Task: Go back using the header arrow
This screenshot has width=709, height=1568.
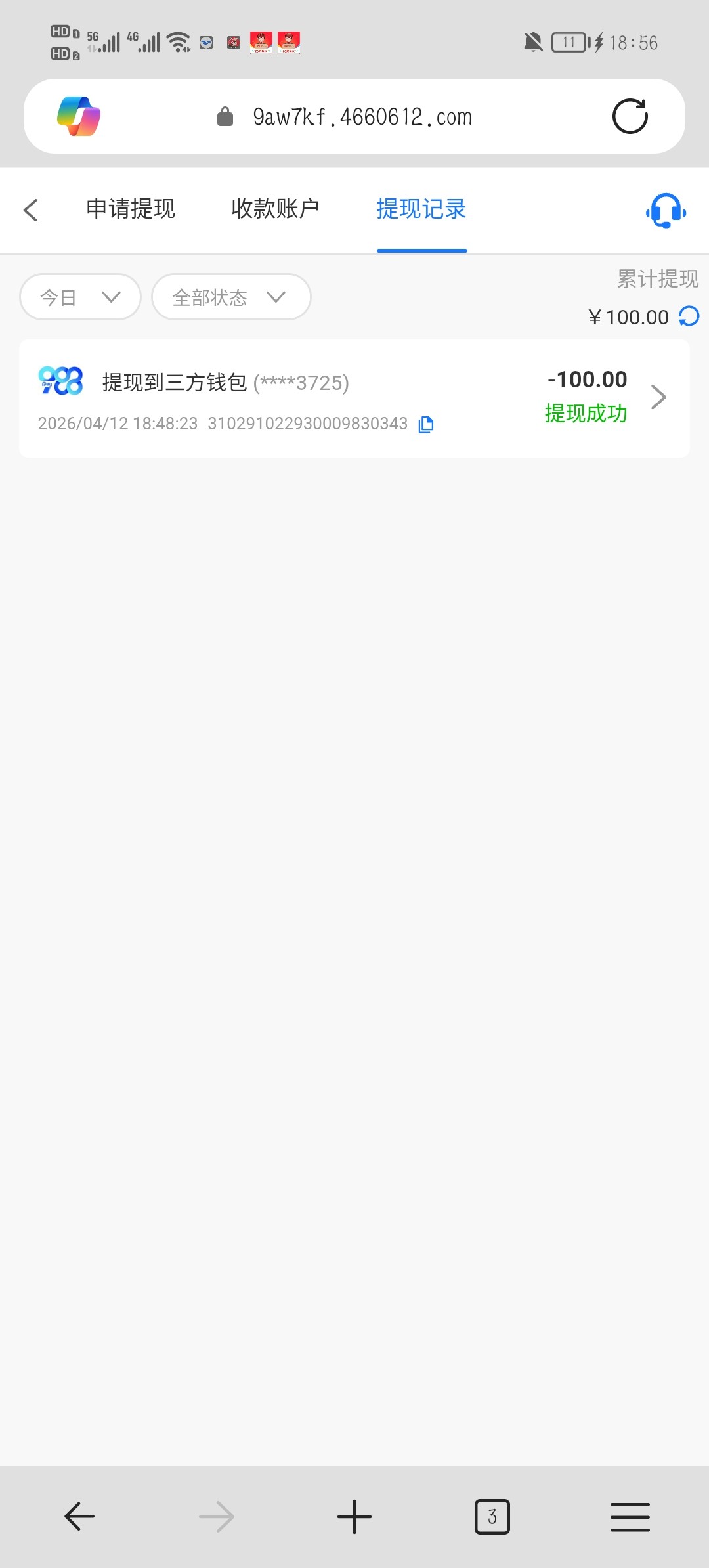Action: pyautogui.click(x=30, y=210)
